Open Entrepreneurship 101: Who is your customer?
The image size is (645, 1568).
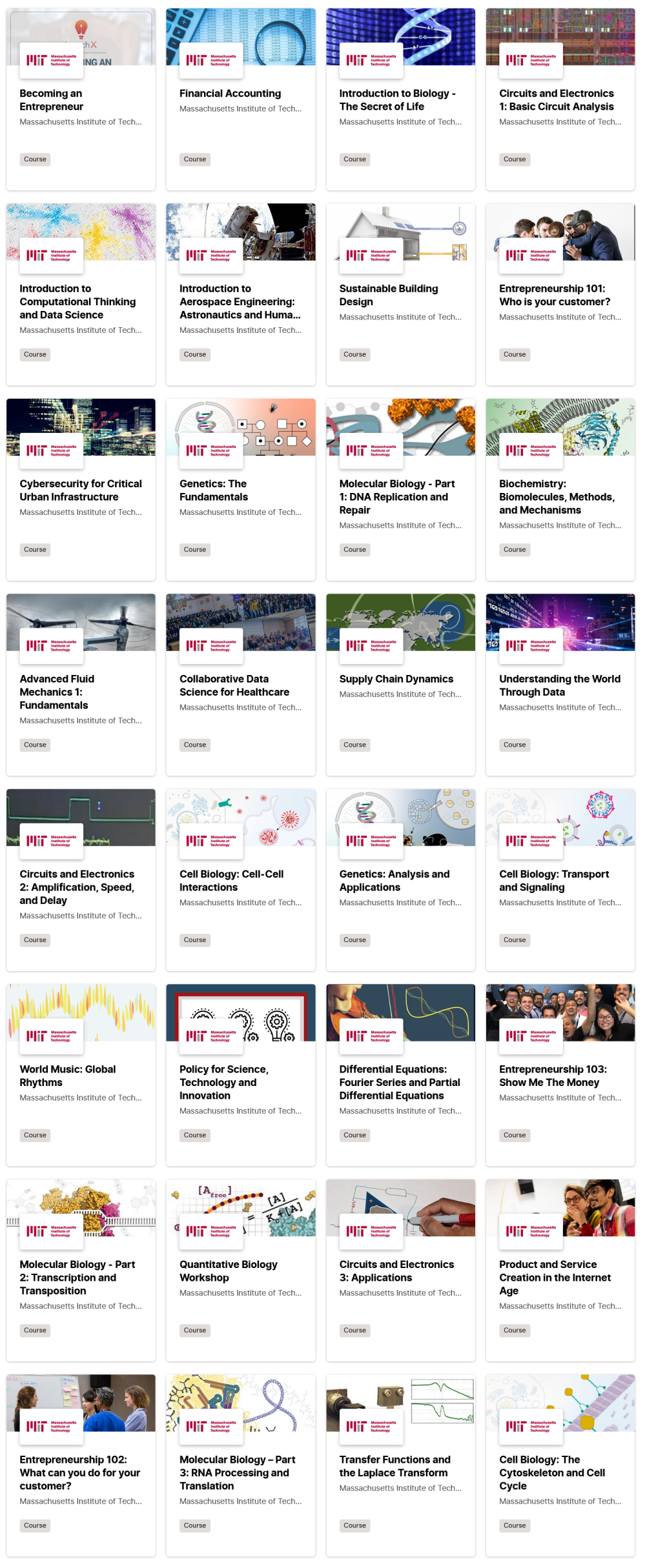pos(554,295)
